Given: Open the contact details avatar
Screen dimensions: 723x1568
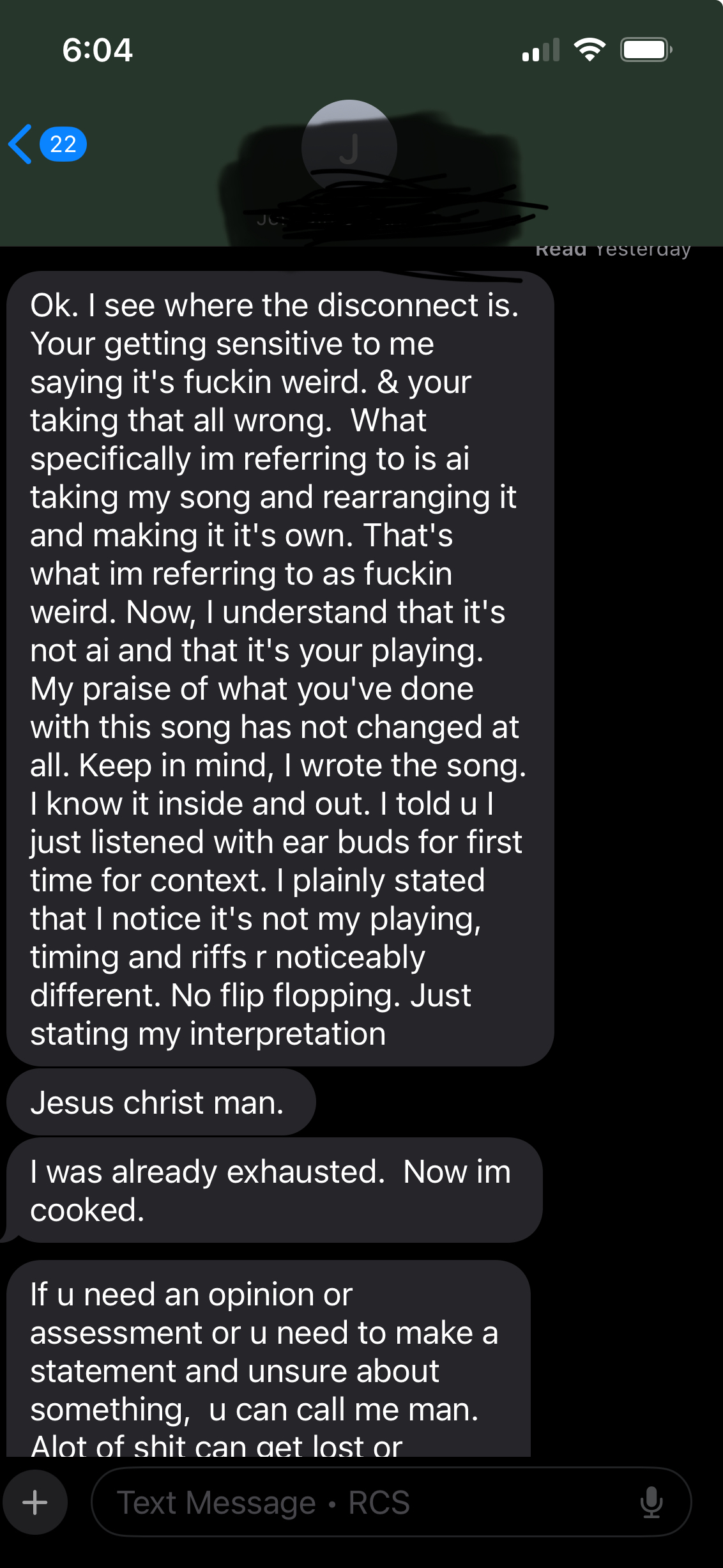Looking at the screenshot, I should (x=349, y=148).
